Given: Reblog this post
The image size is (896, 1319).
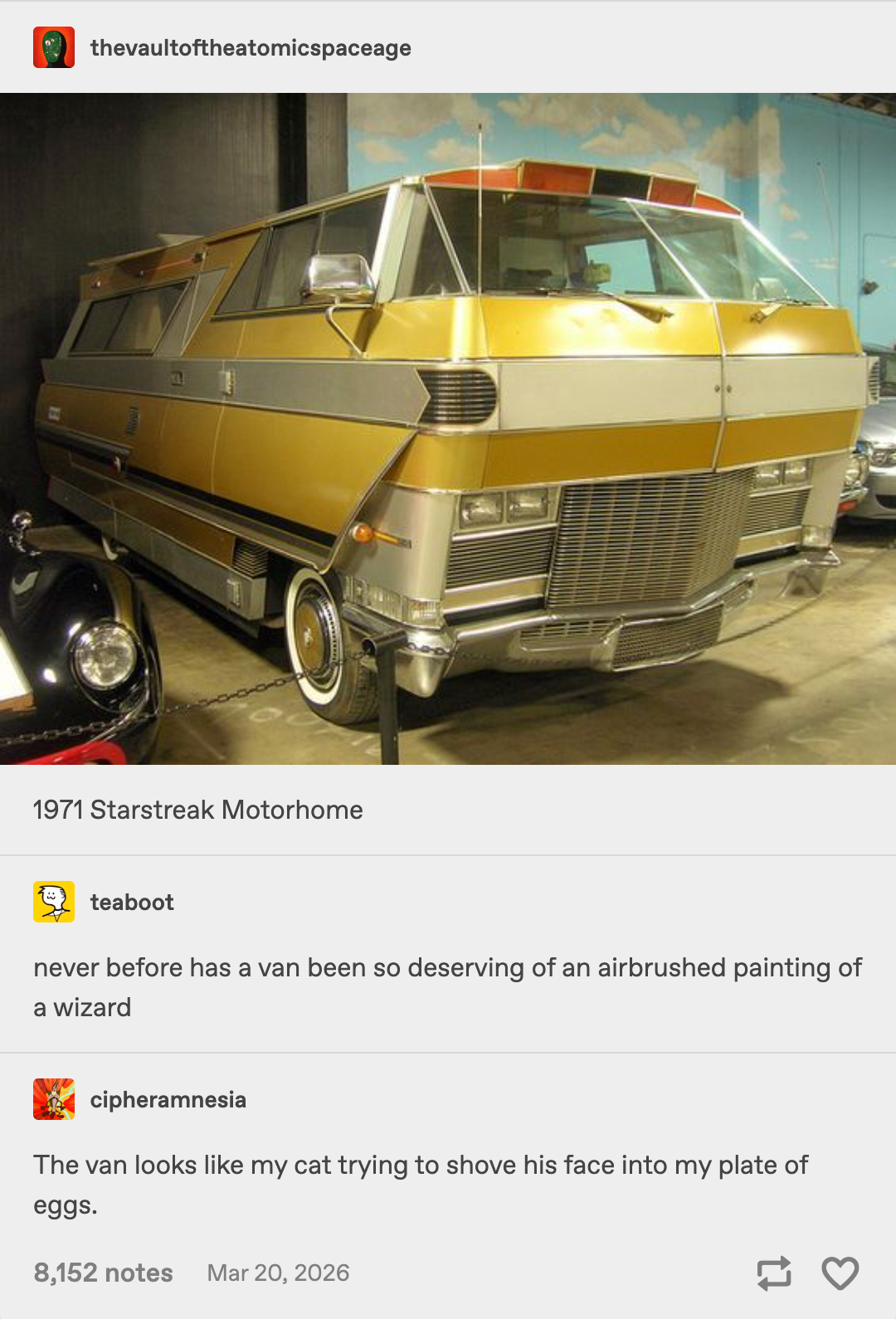Looking at the screenshot, I should point(773,1273).
